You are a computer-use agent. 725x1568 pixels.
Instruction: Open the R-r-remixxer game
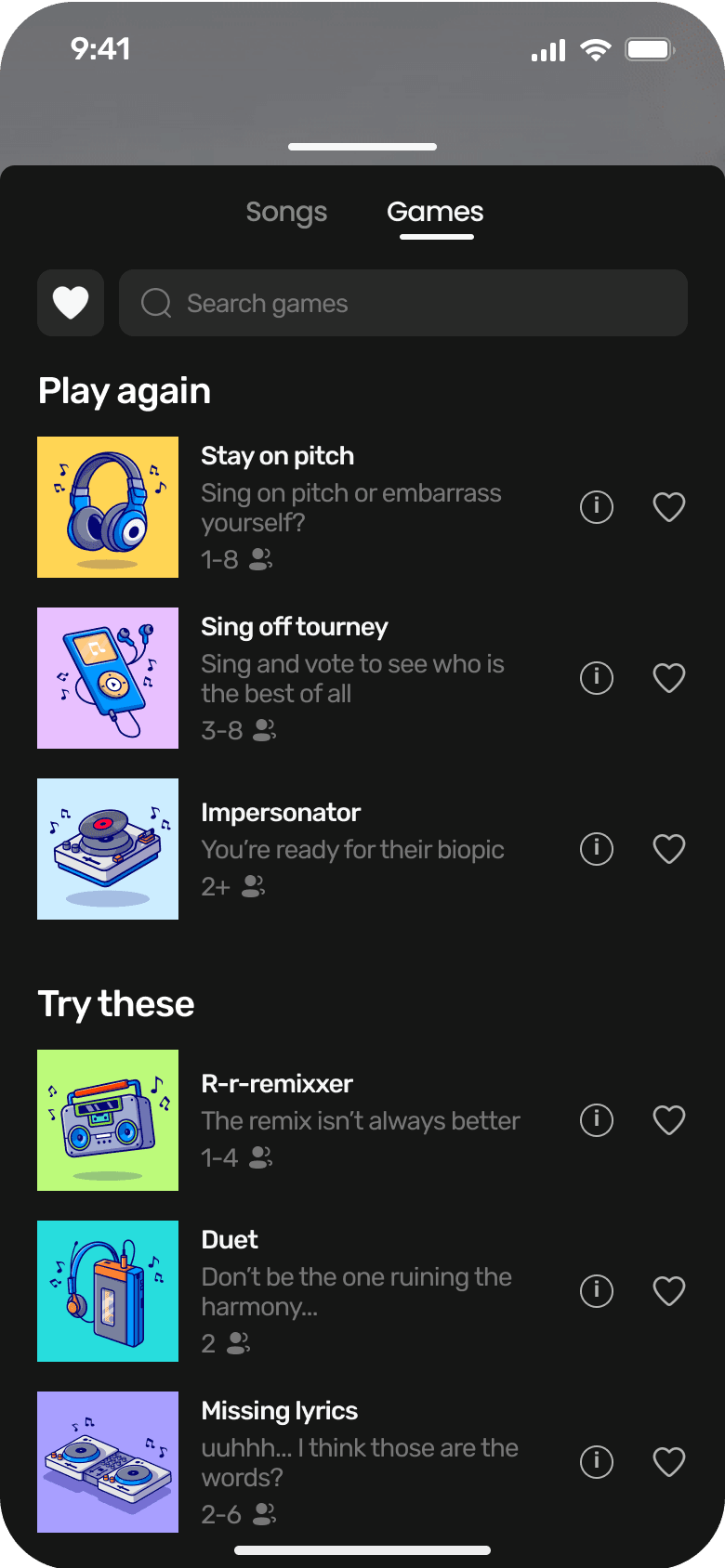(277, 1084)
